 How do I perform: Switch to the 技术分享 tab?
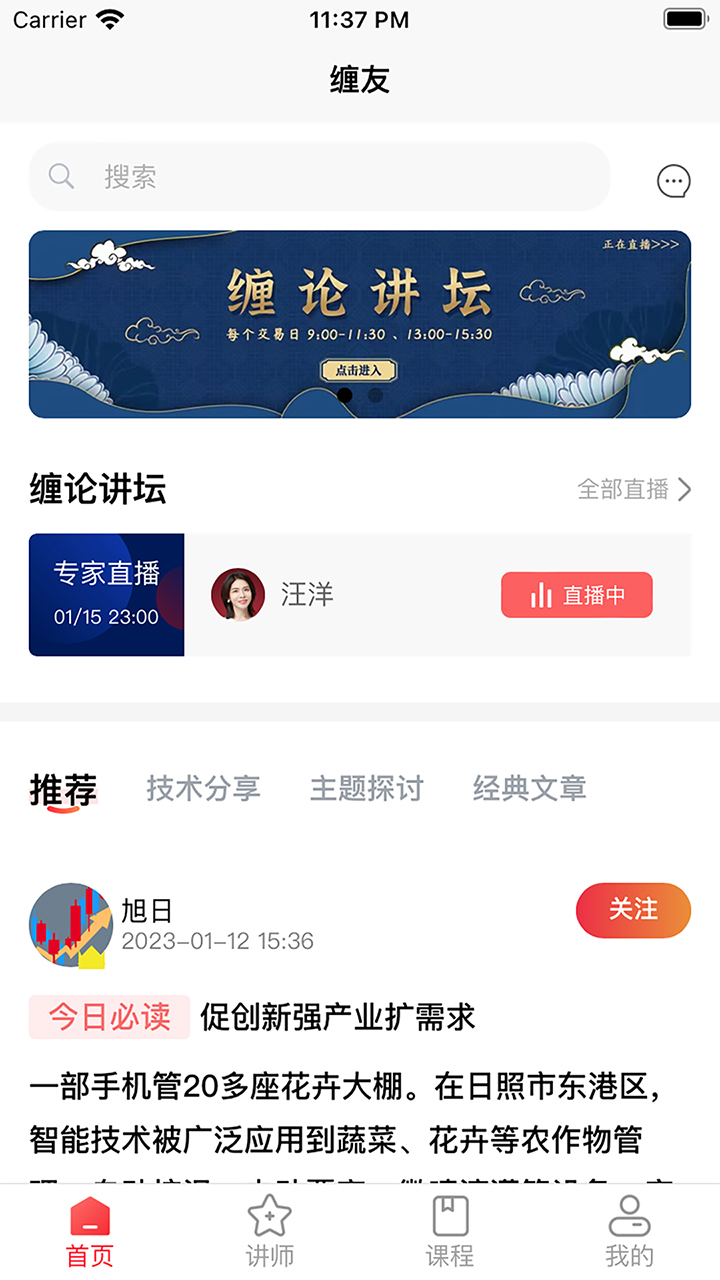[204, 788]
